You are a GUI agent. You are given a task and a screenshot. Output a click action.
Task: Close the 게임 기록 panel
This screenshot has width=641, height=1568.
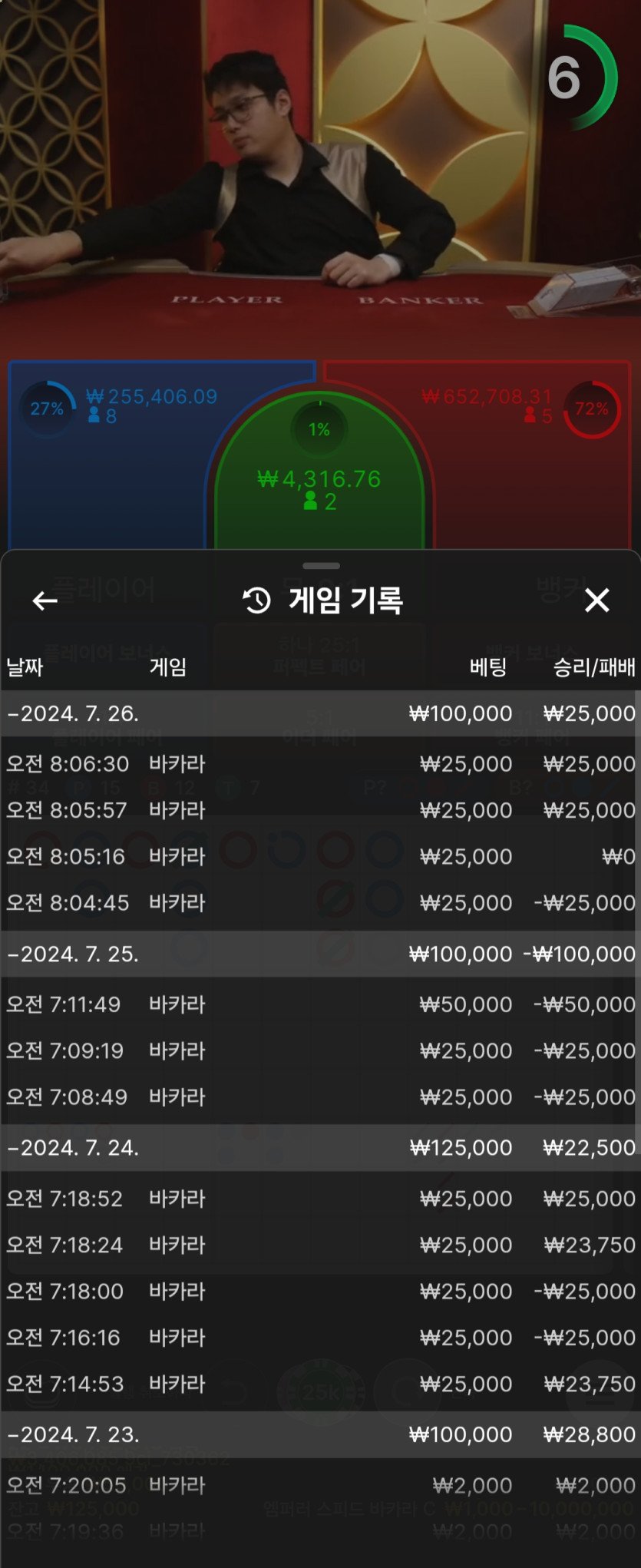596,600
